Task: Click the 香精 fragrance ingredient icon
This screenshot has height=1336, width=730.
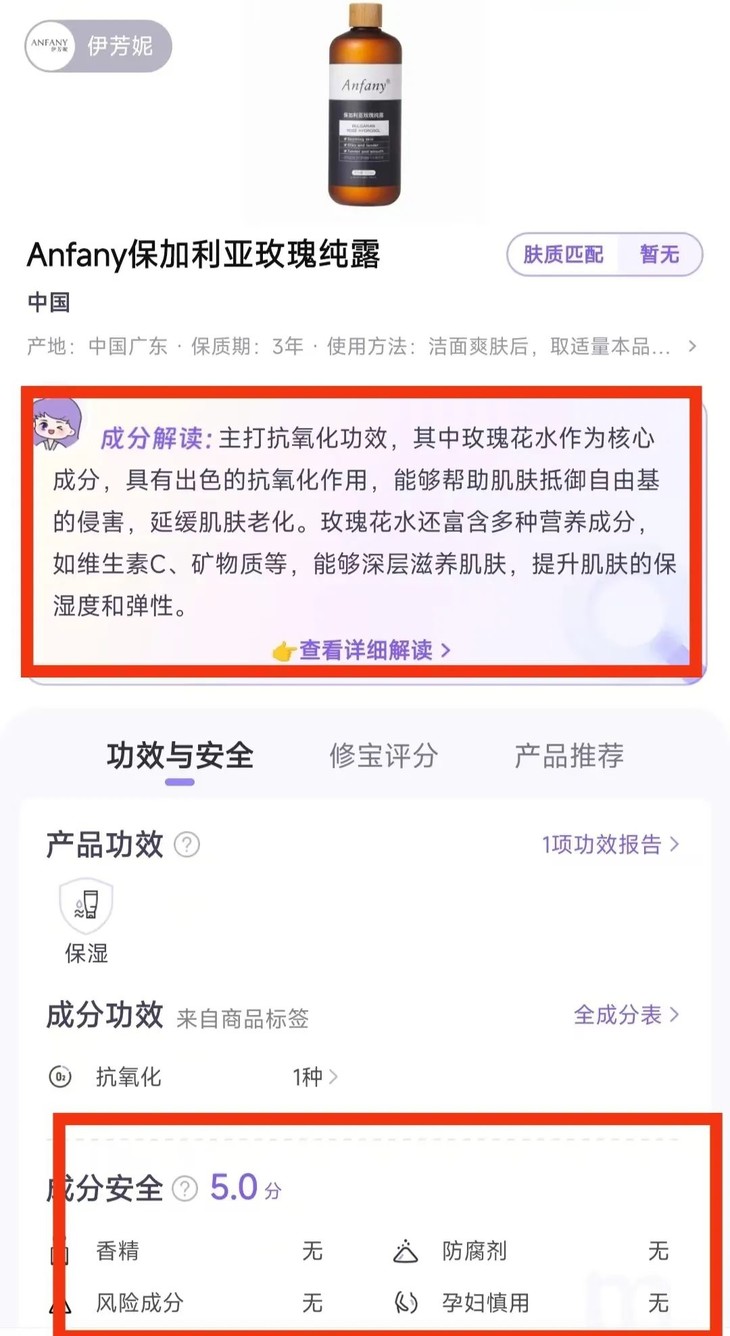Action: (x=57, y=1250)
